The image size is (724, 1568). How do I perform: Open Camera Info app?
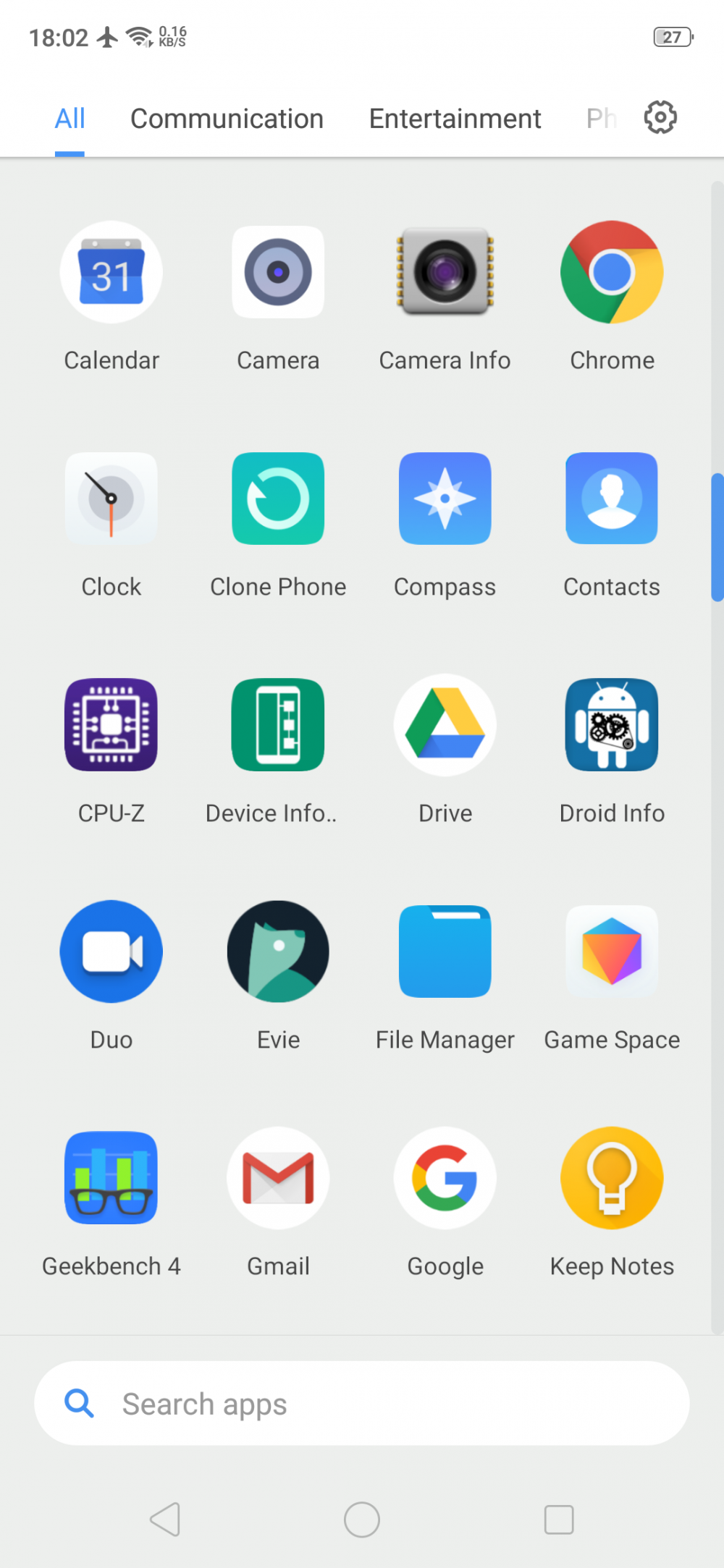(x=445, y=273)
